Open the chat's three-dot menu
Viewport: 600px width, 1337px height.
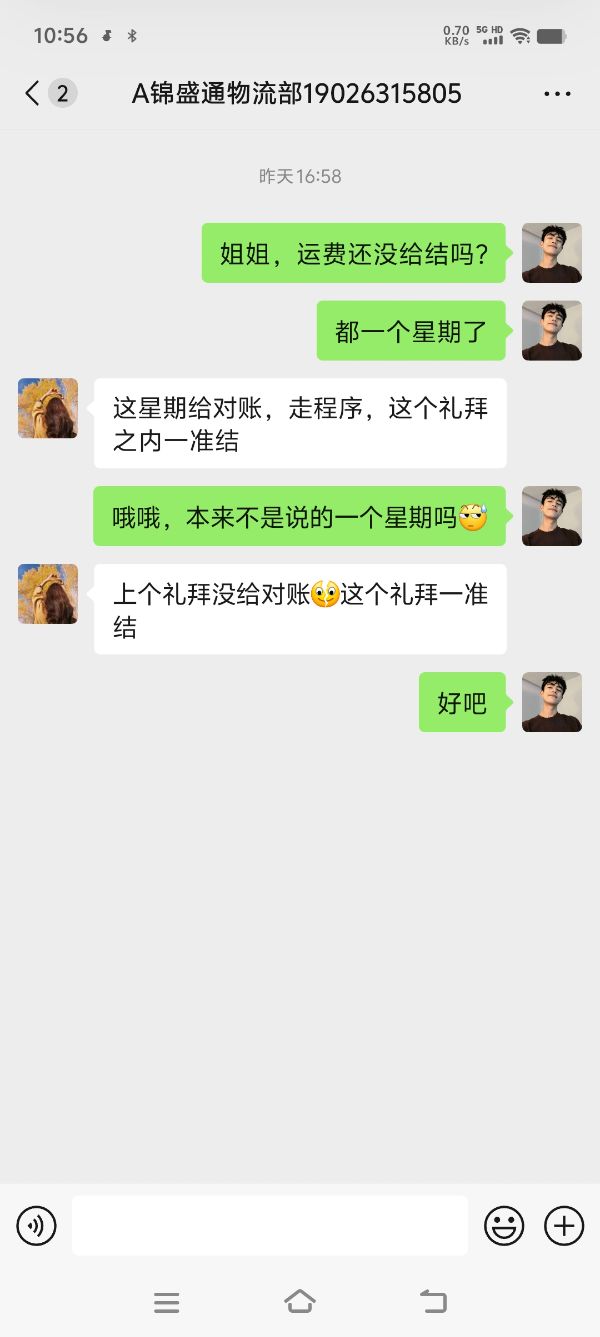557,94
